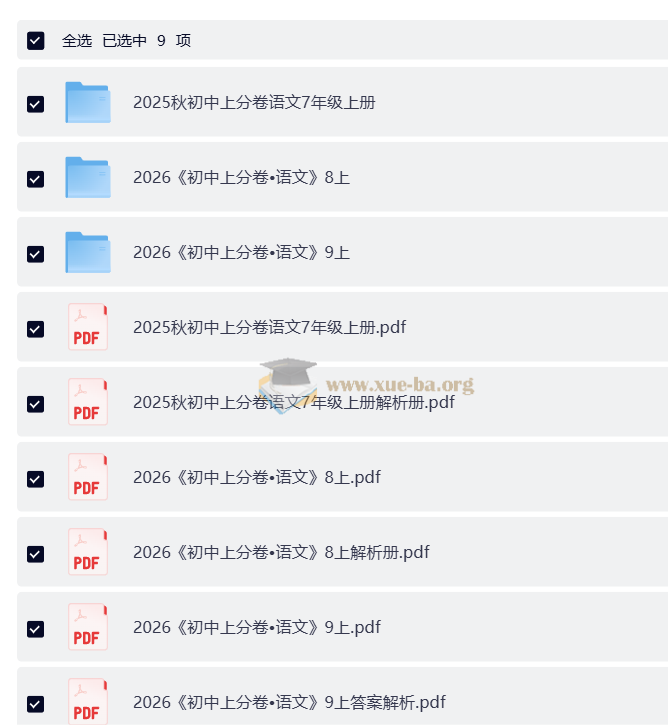The image size is (668, 727).
Task: Open 2026《初中上分卷•语文》8上解析册.pdf
Action: [x=281, y=553]
